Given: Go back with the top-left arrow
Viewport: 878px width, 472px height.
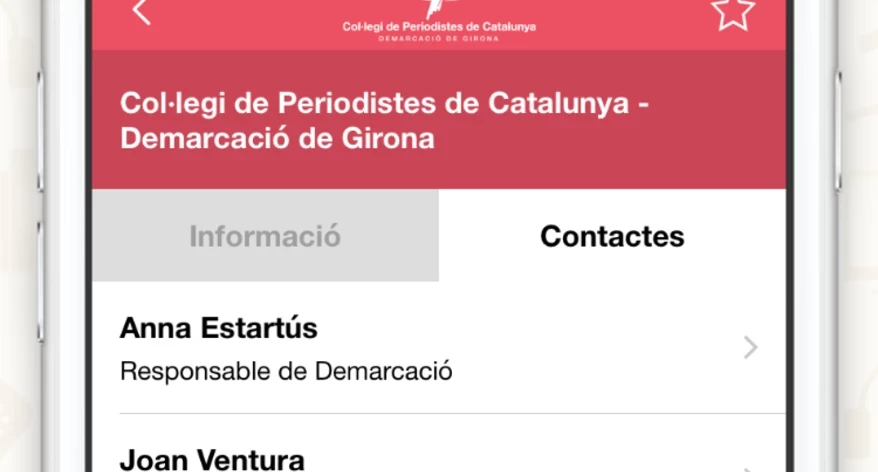Looking at the screenshot, I should [x=141, y=12].
